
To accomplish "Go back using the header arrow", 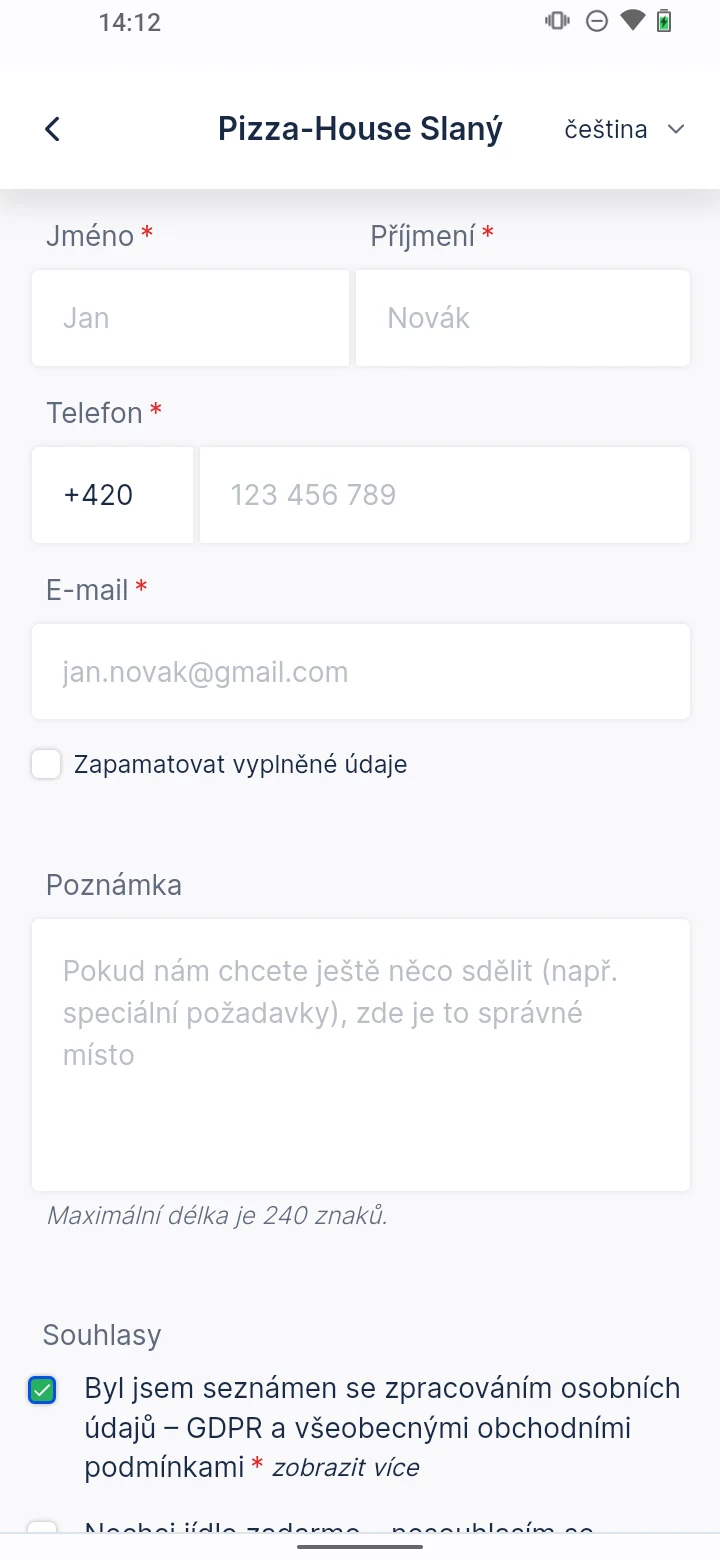I will point(53,129).
